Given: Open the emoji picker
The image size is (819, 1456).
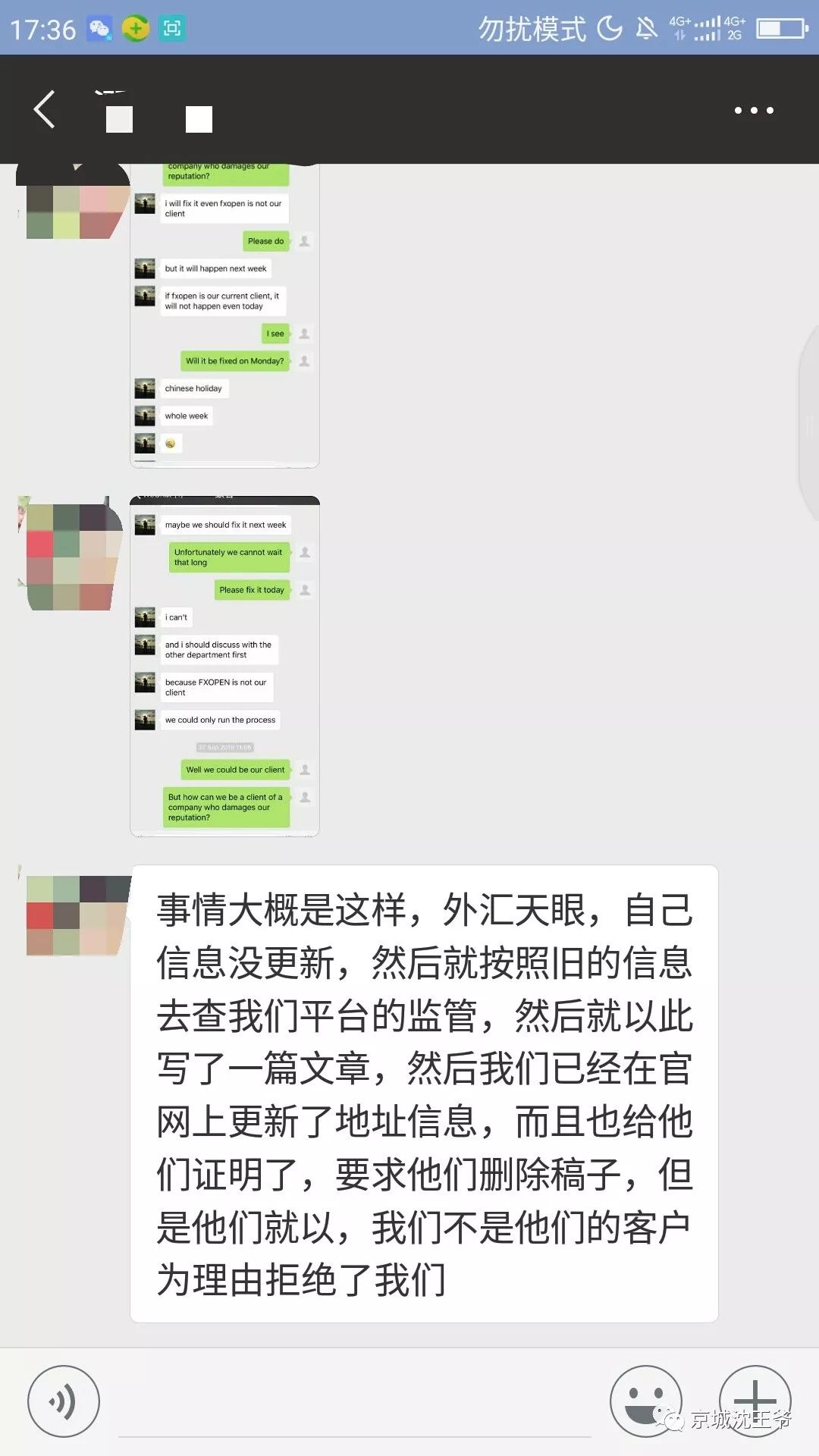Looking at the screenshot, I should click(645, 1401).
